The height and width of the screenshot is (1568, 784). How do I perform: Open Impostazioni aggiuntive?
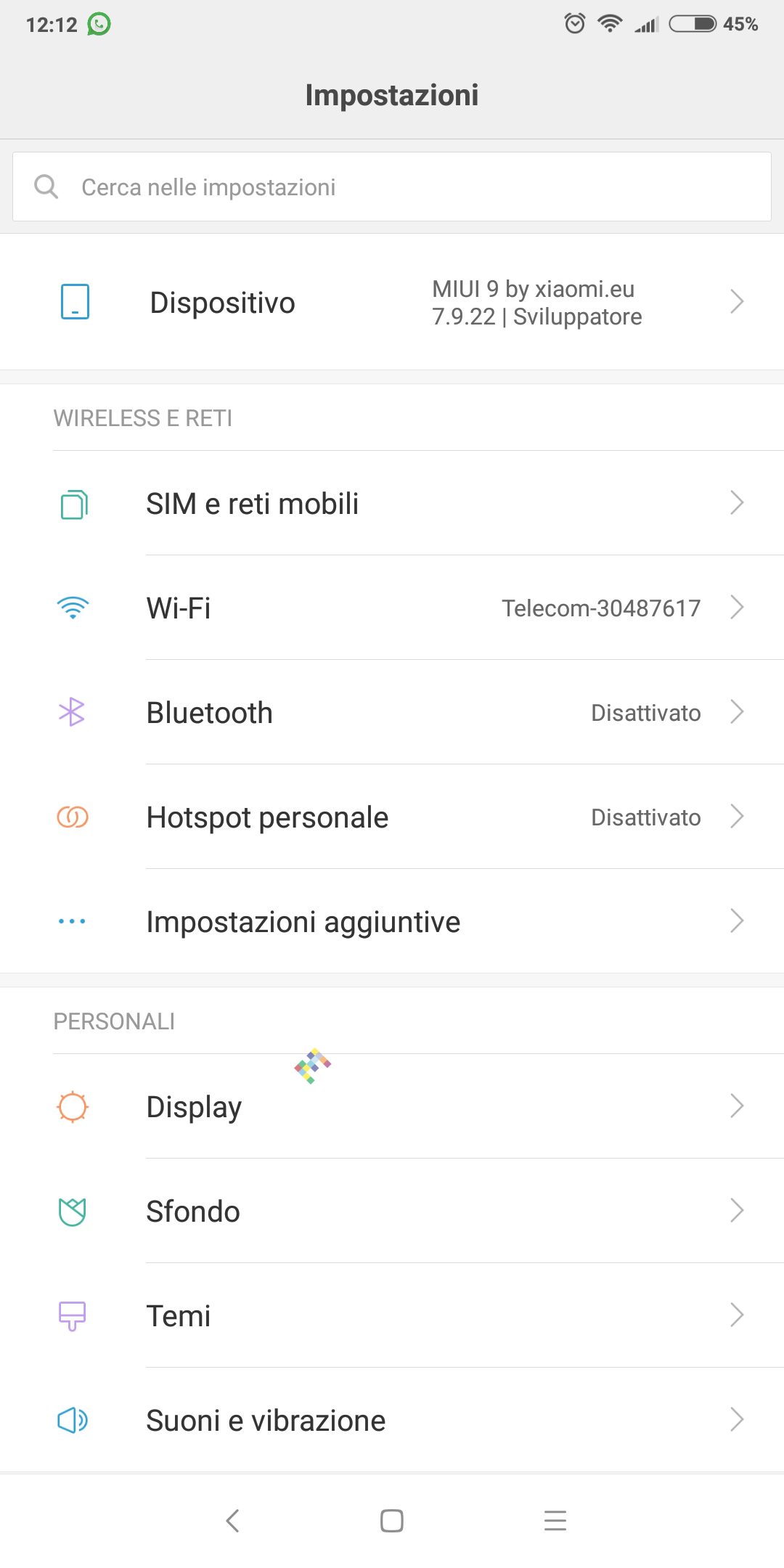pyautogui.click(x=392, y=921)
